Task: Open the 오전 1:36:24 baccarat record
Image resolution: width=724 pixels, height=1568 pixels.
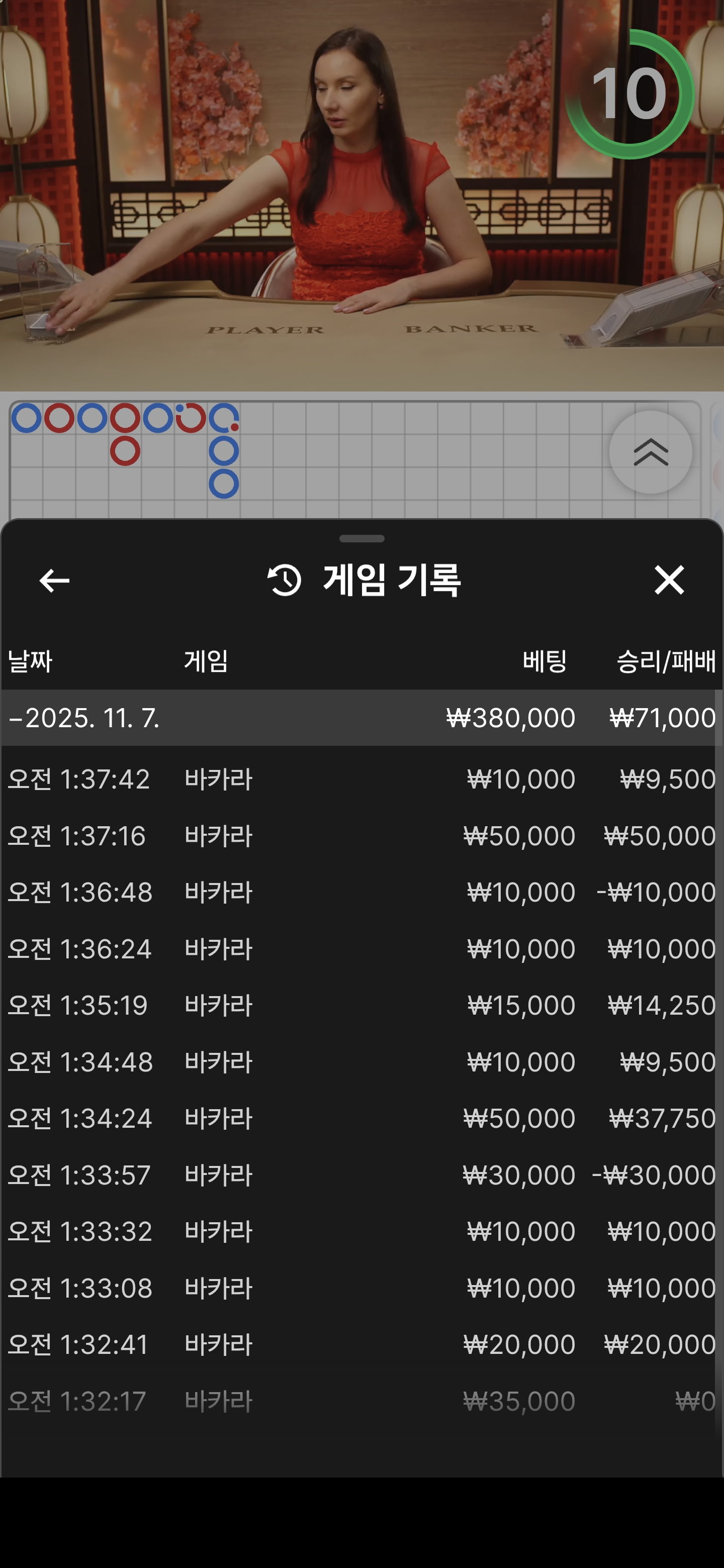Action: [x=361, y=949]
